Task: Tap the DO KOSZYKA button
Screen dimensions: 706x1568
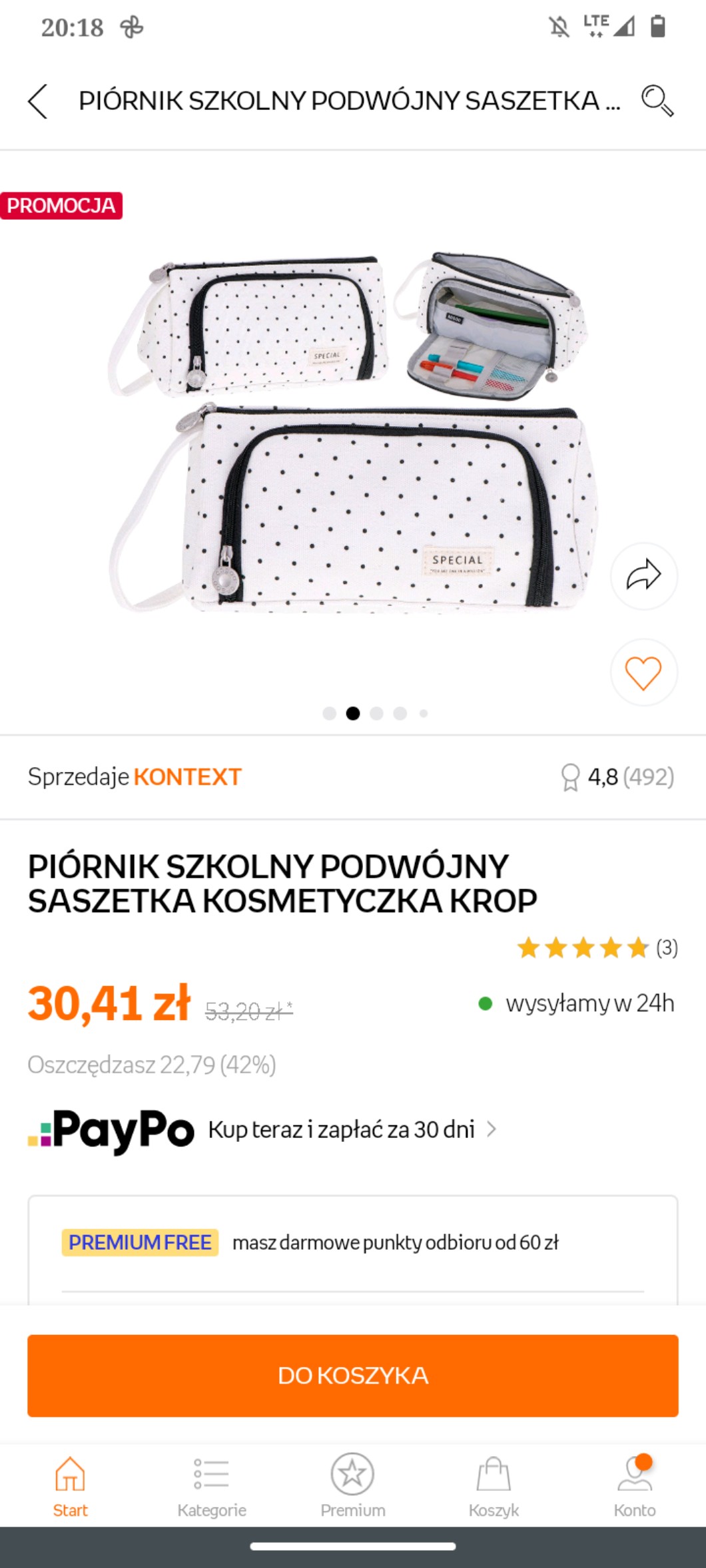Action: pos(353,1376)
